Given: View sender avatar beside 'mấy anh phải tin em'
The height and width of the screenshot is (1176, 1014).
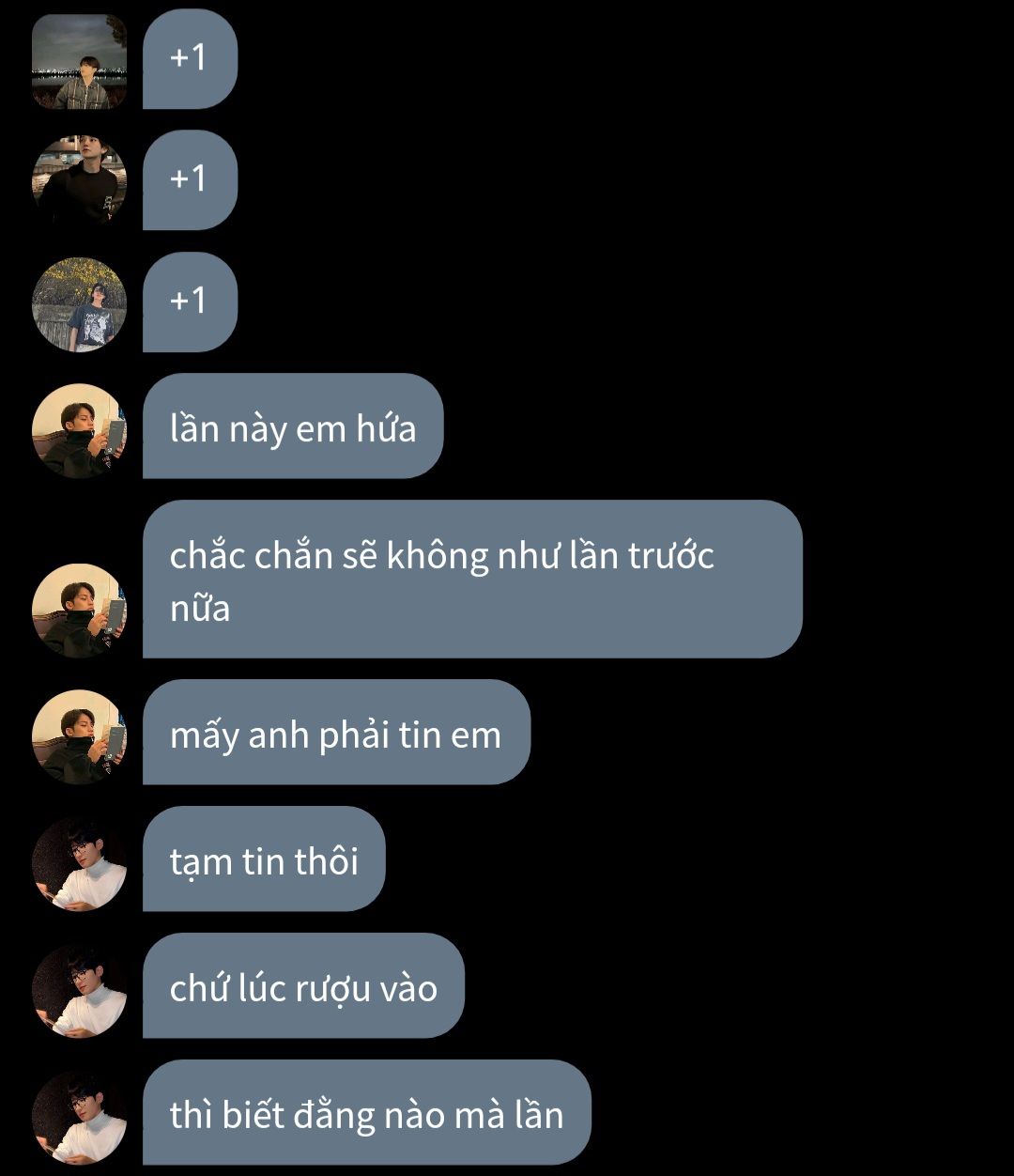Looking at the screenshot, I should coord(79,736).
